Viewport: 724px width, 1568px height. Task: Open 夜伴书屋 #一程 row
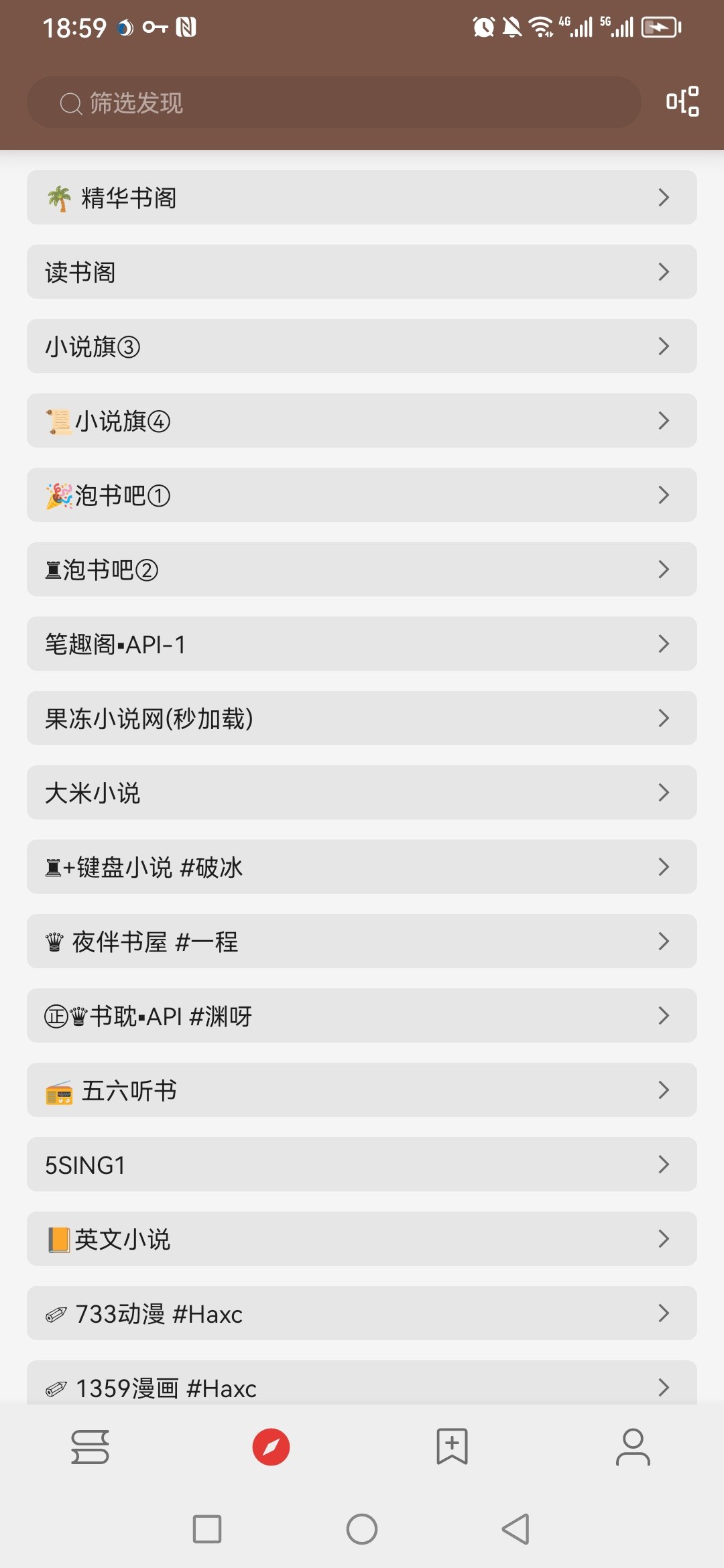pyautogui.click(x=361, y=941)
